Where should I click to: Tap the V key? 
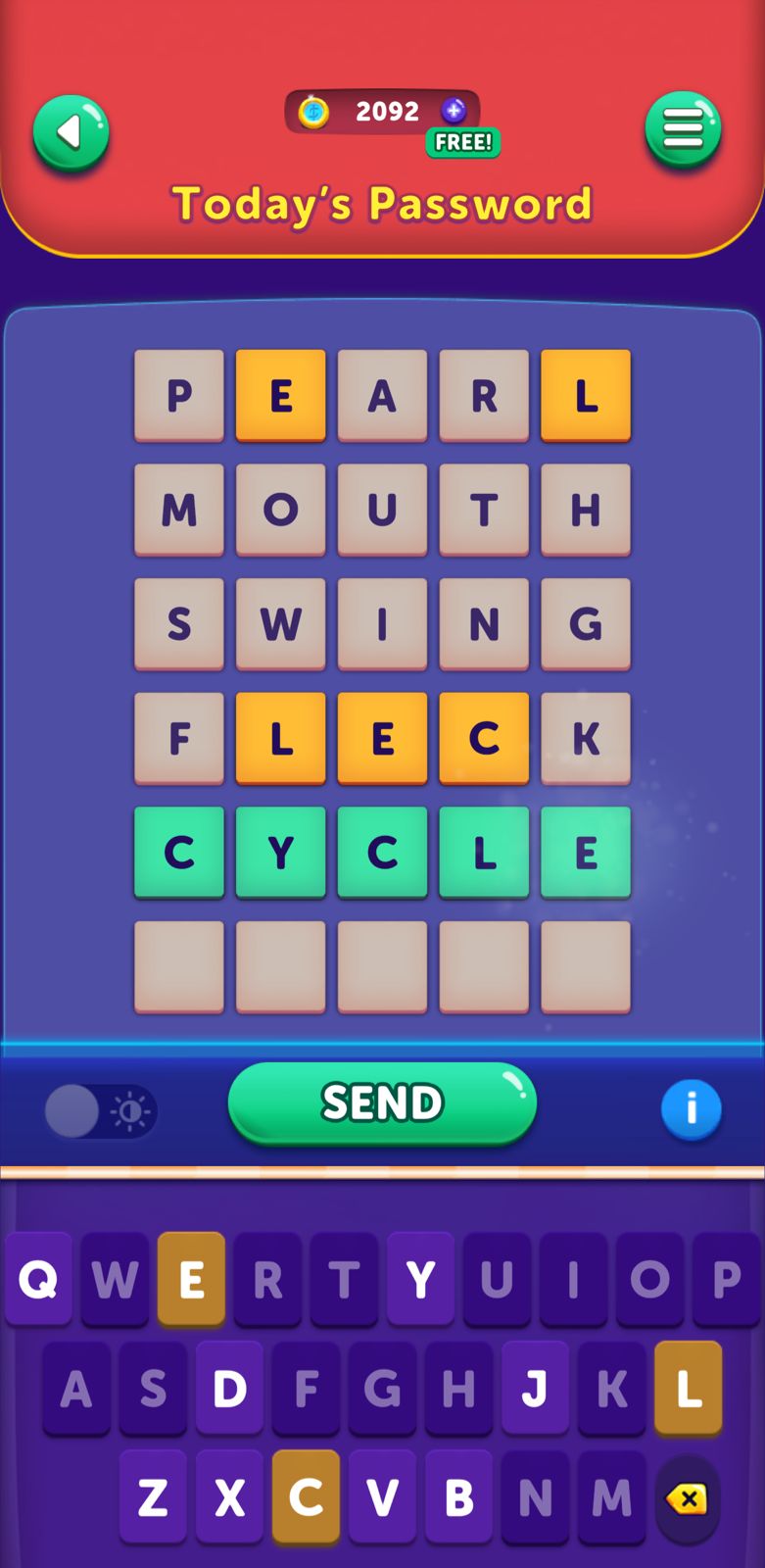[x=382, y=1496]
